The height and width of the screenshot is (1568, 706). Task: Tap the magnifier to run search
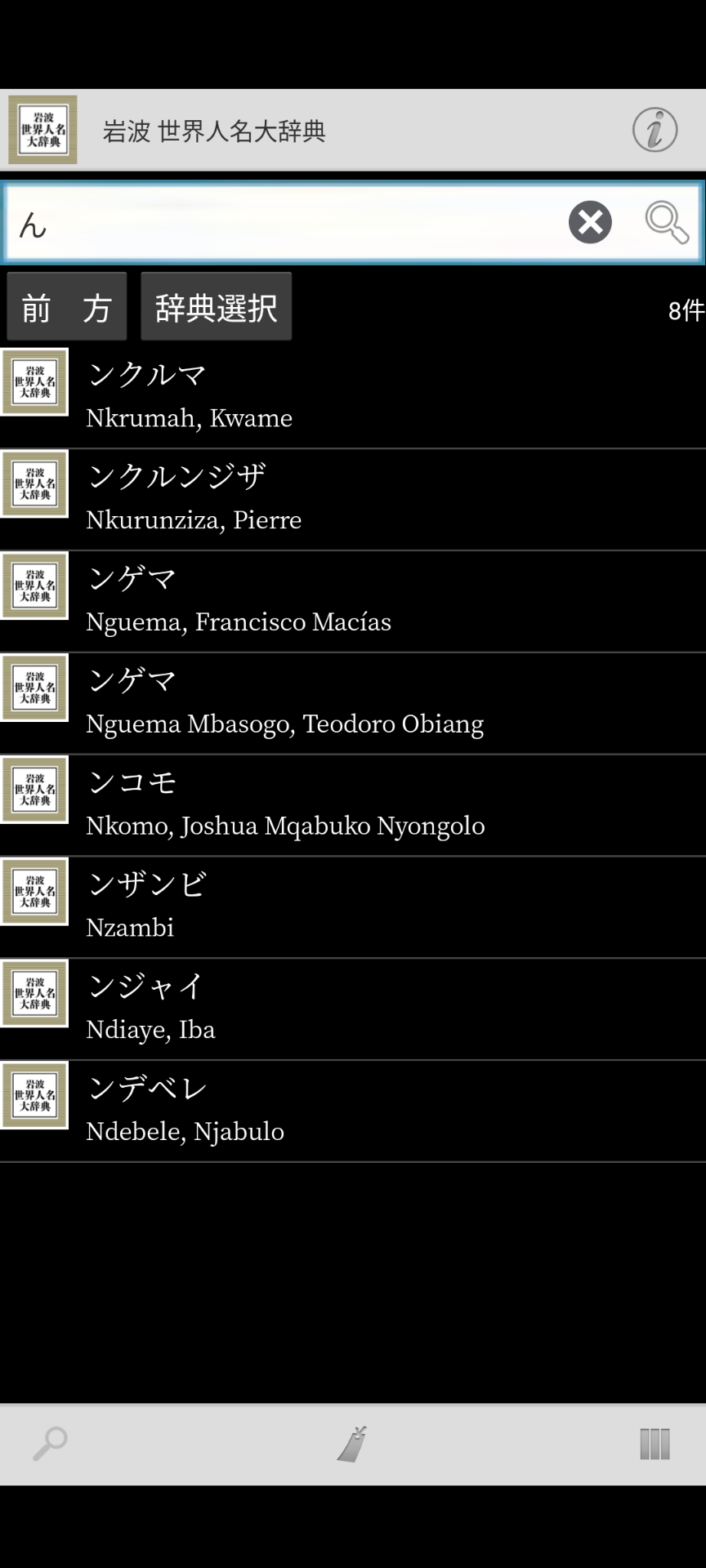(x=667, y=222)
